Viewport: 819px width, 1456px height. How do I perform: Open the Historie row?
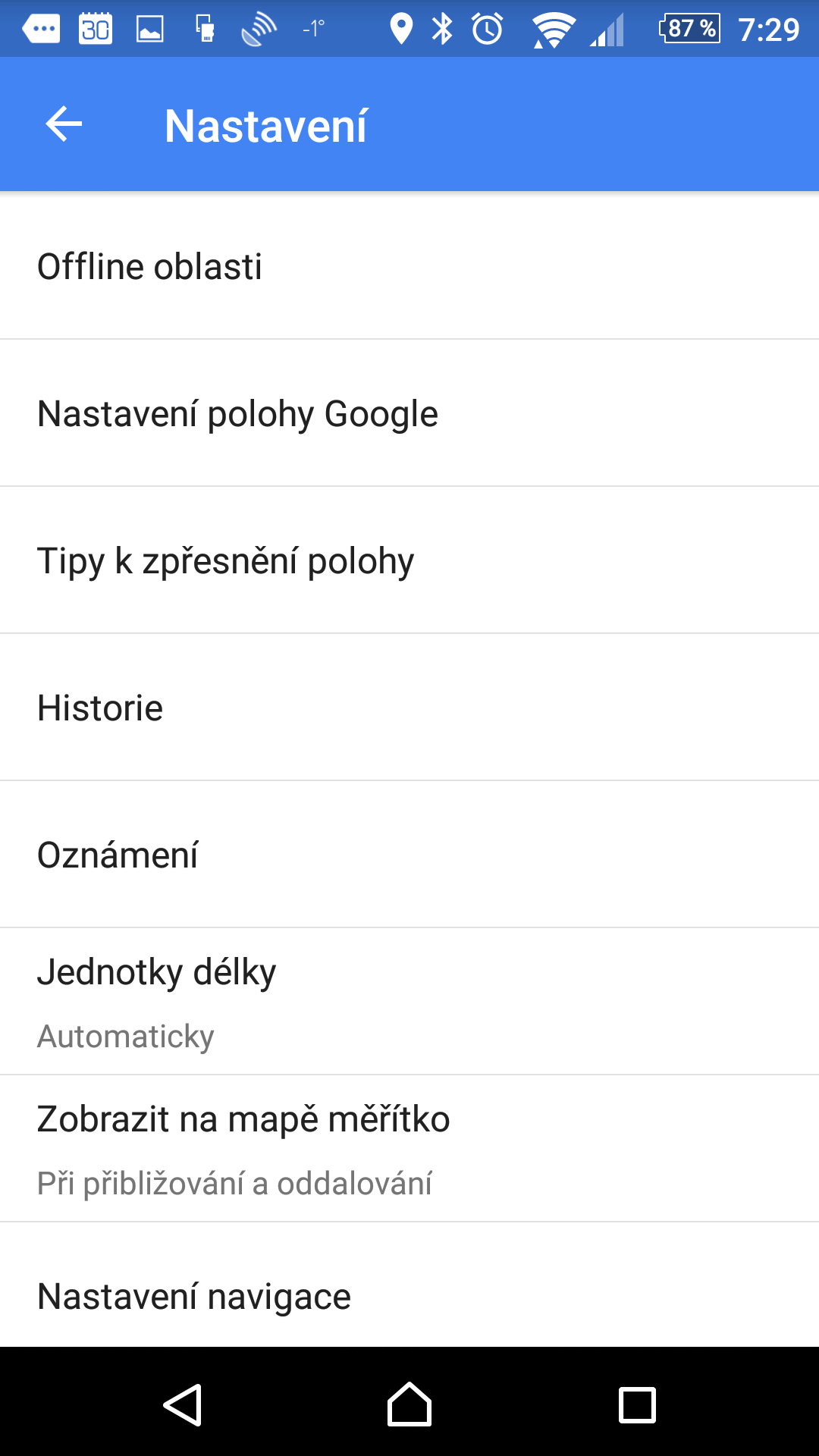point(409,707)
